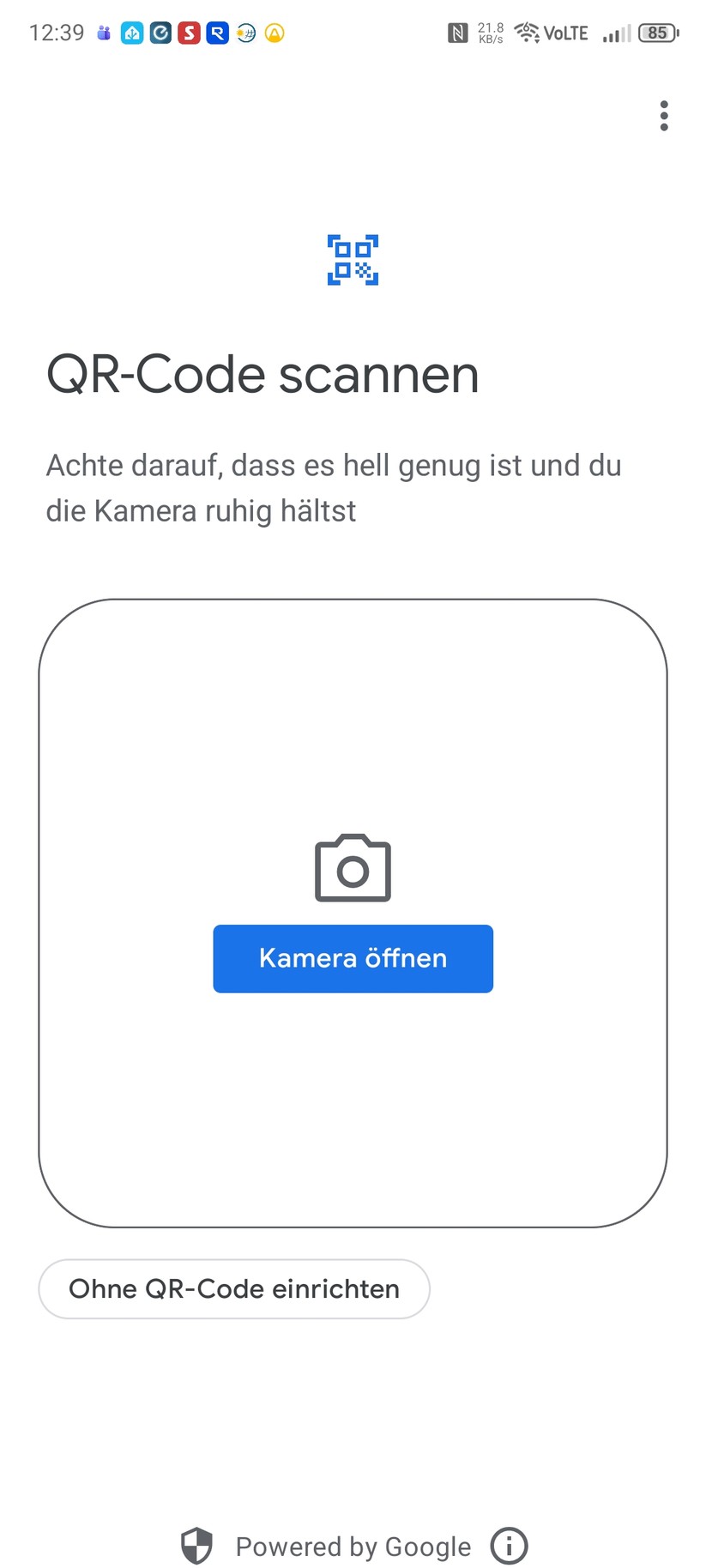Tap the red S notification icon
Screen dimensions: 706x1568
(189, 33)
